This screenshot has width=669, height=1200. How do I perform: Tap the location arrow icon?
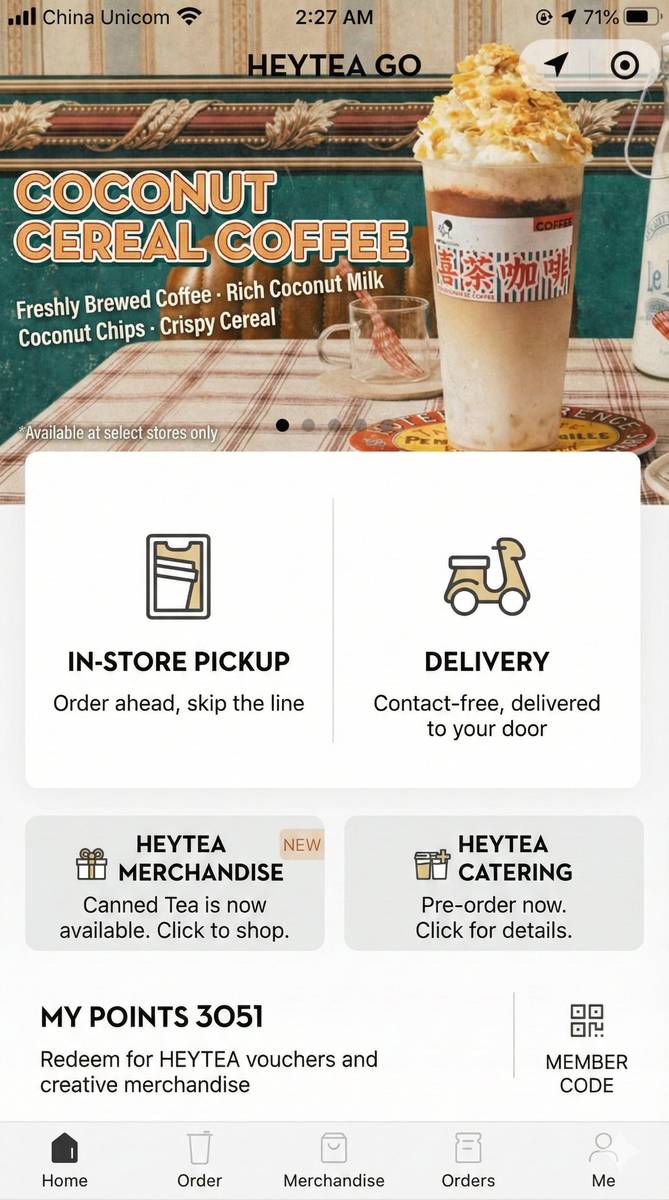[556, 66]
